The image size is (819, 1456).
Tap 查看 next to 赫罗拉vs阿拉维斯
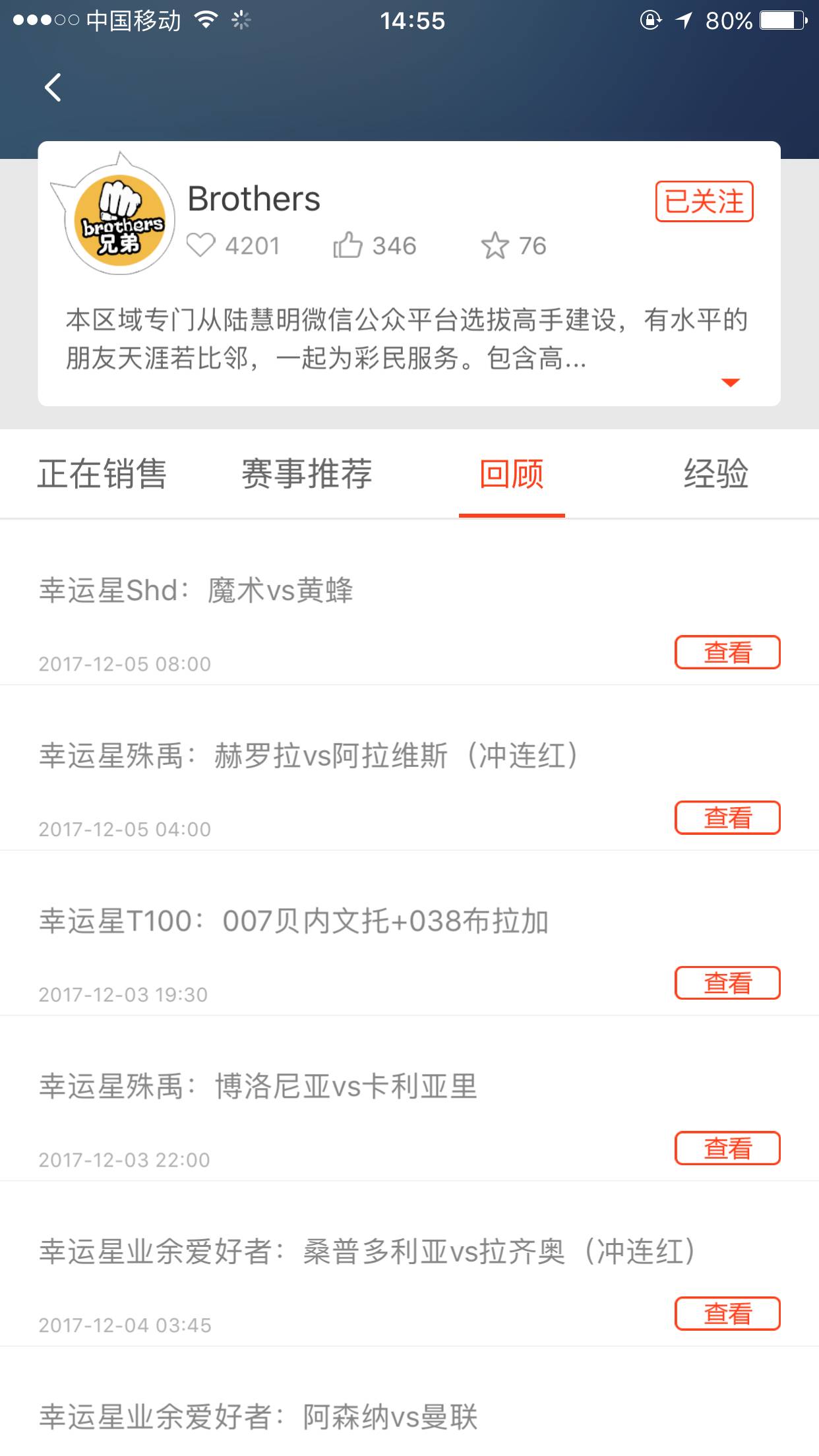coord(727,818)
